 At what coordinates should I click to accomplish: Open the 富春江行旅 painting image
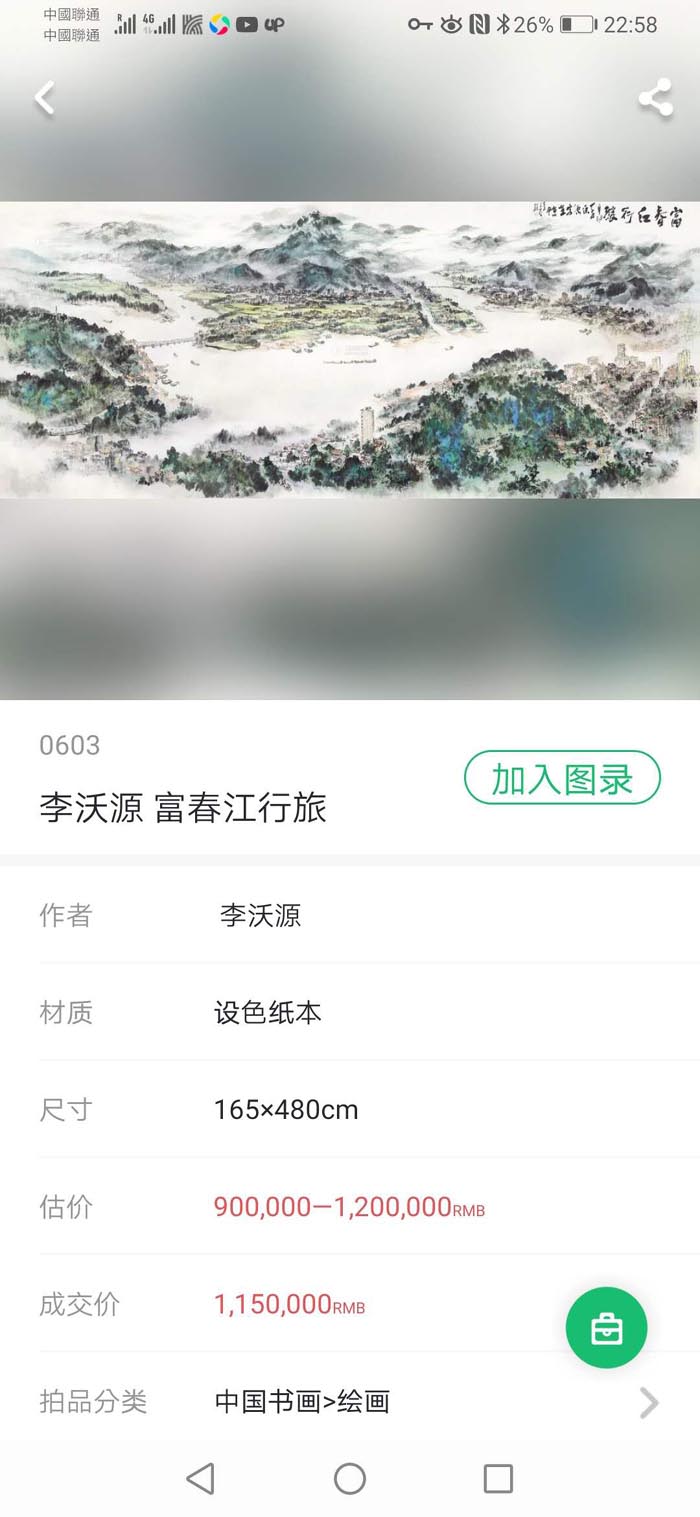350,350
